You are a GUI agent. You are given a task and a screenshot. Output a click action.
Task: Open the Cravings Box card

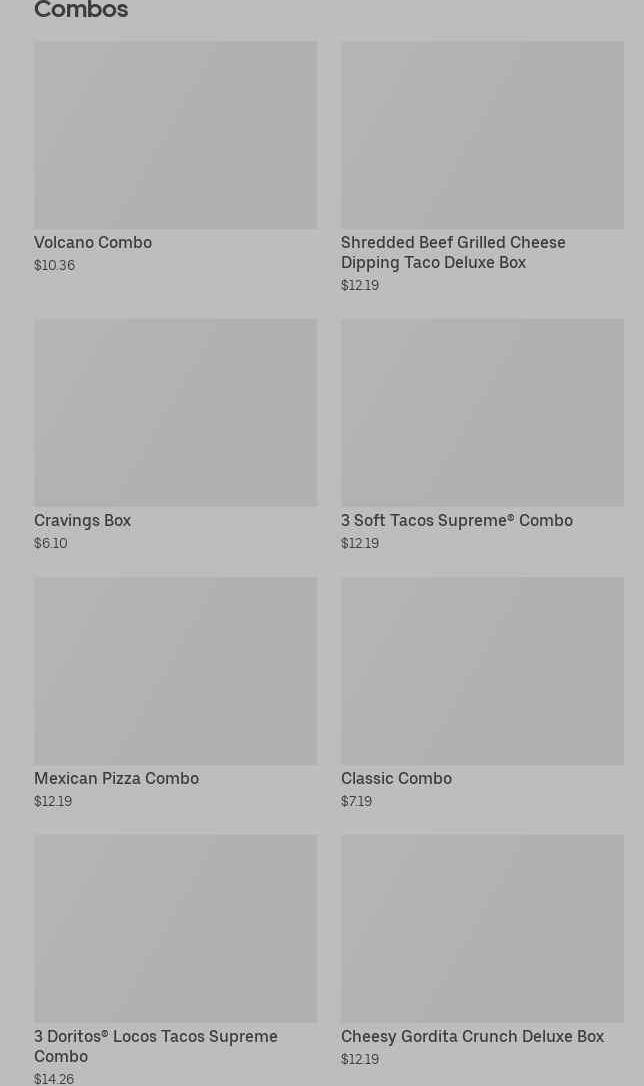click(175, 435)
